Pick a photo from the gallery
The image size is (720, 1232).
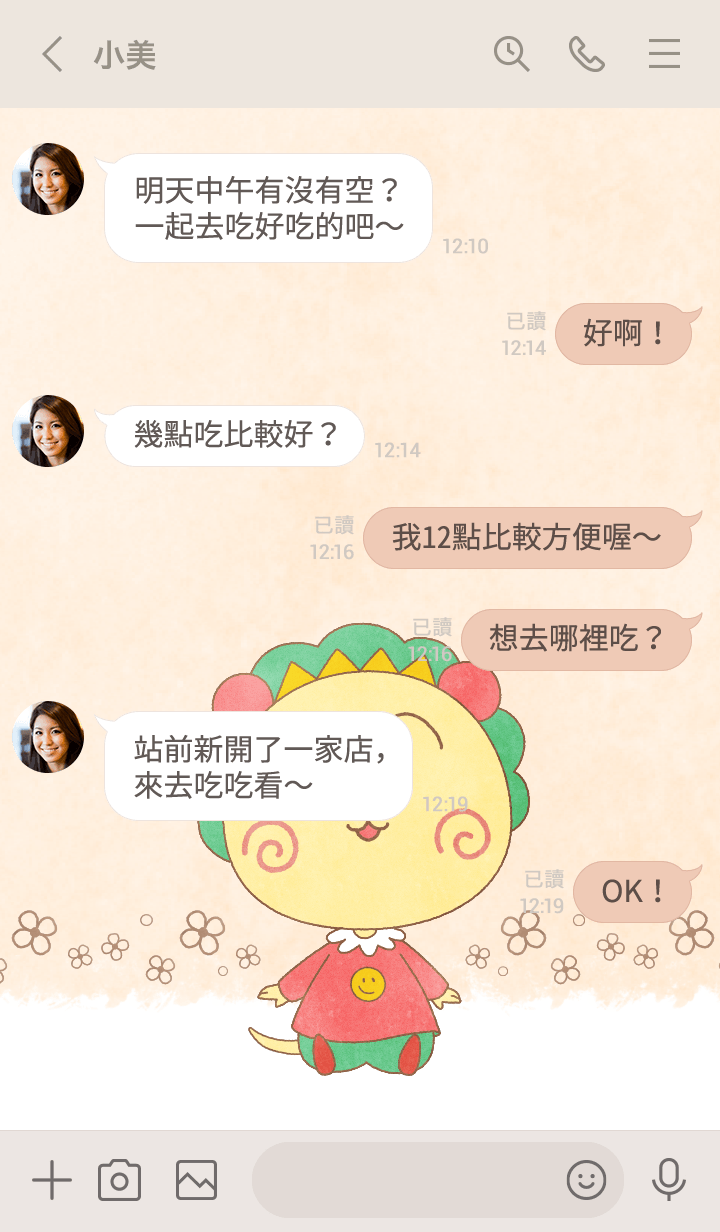tap(196, 1181)
